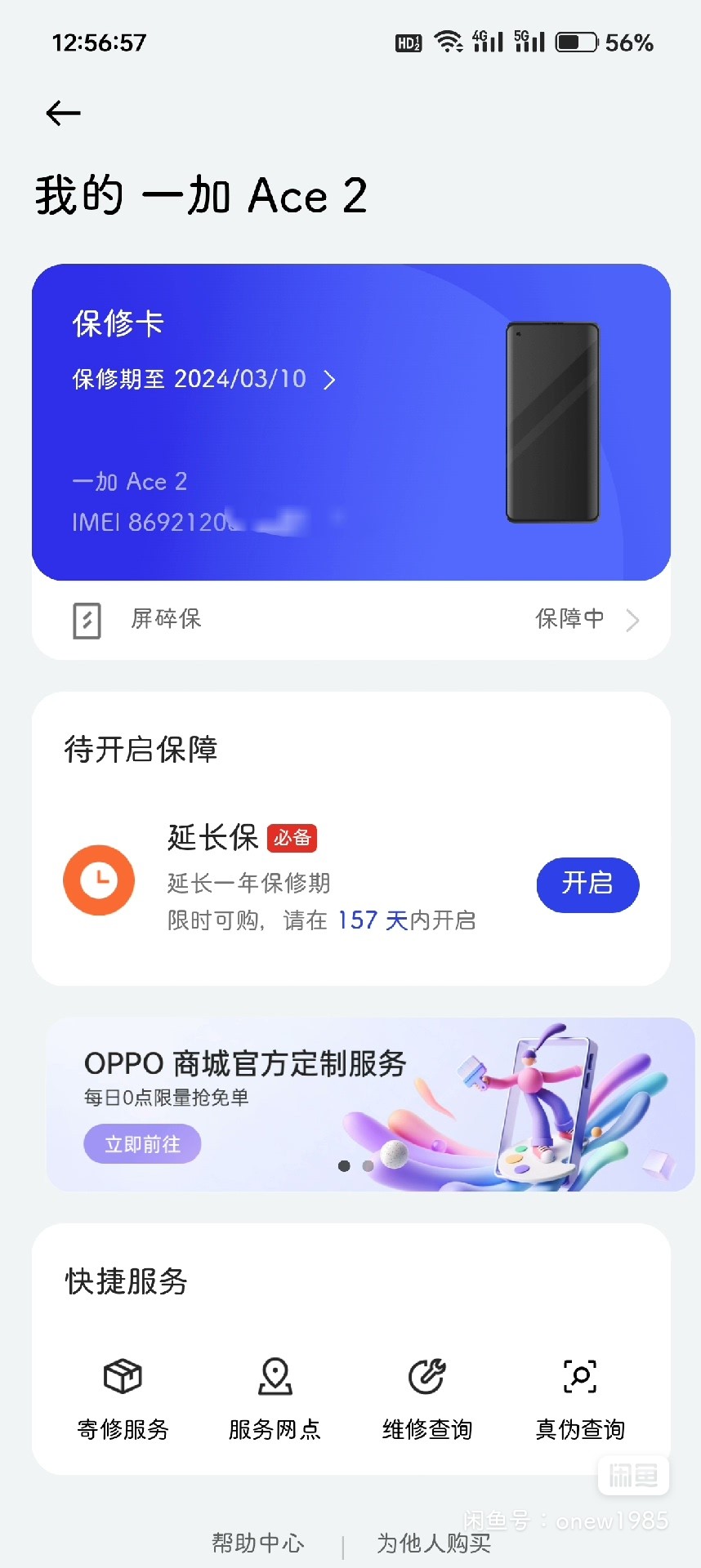
Task: Click the back arrow at top left
Action: 62,114
